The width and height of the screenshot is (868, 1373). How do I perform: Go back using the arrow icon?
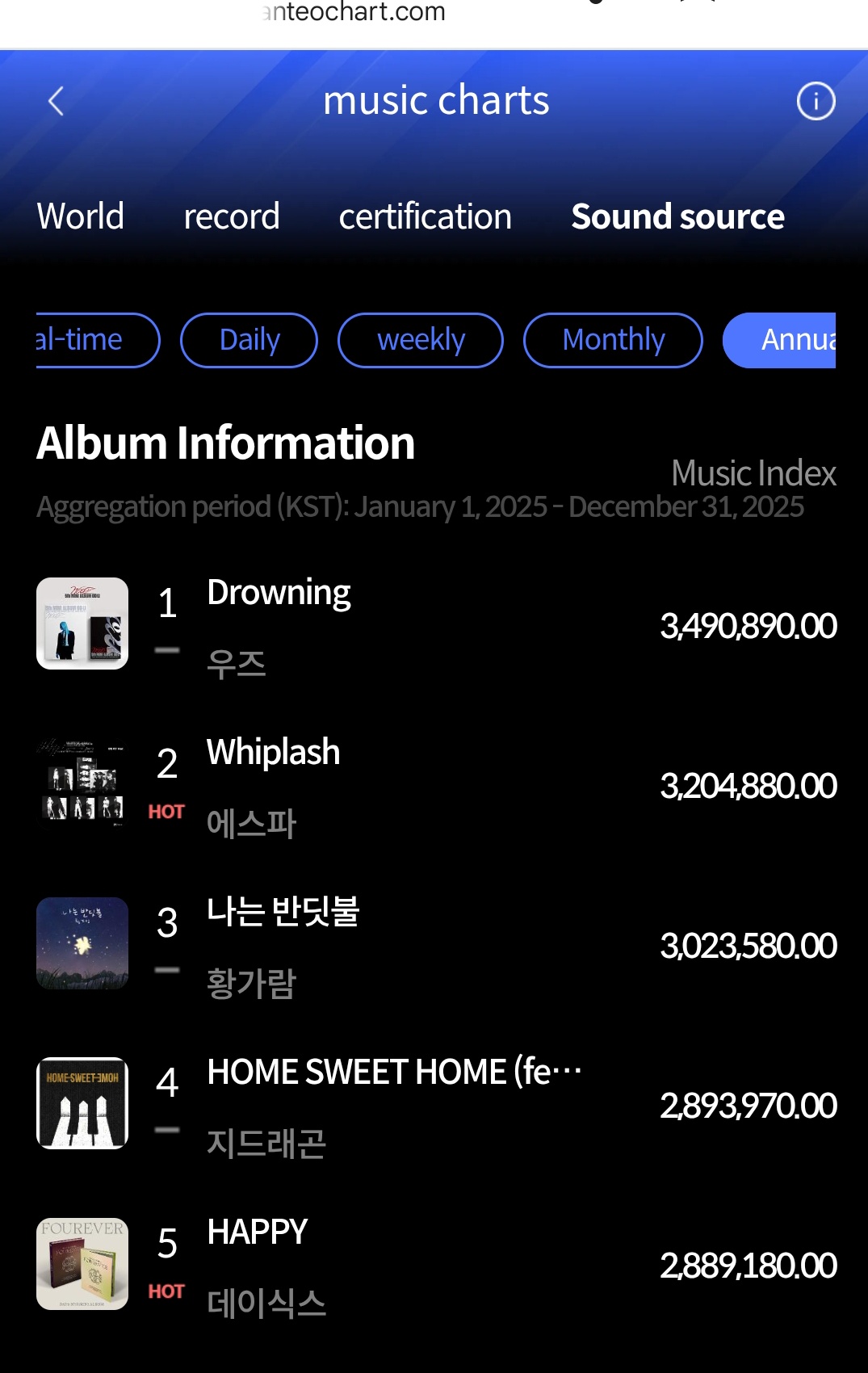click(56, 102)
